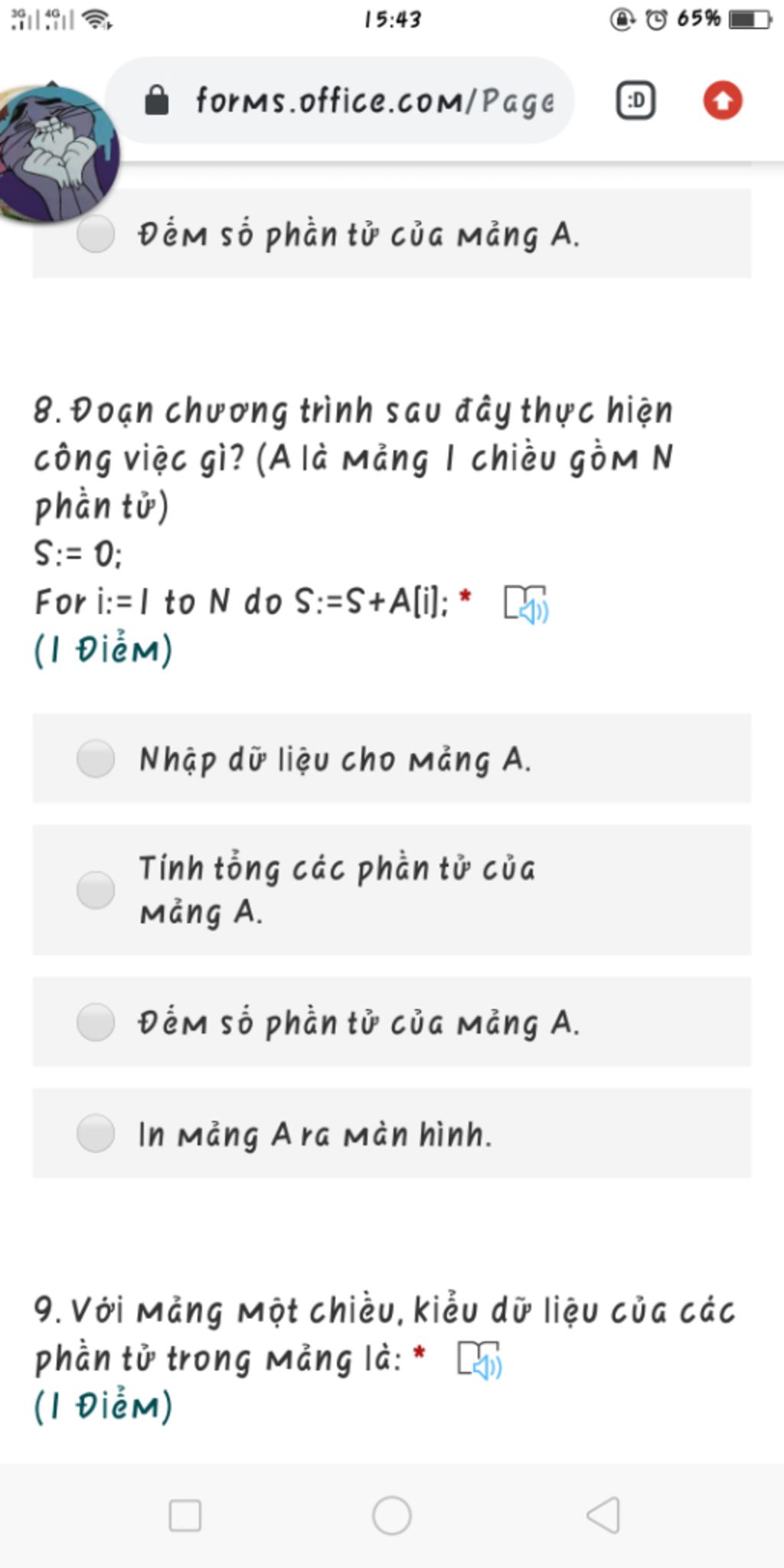The image size is (784, 1568).
Task: Go back with the system back button
Action: click(603, 1514)
